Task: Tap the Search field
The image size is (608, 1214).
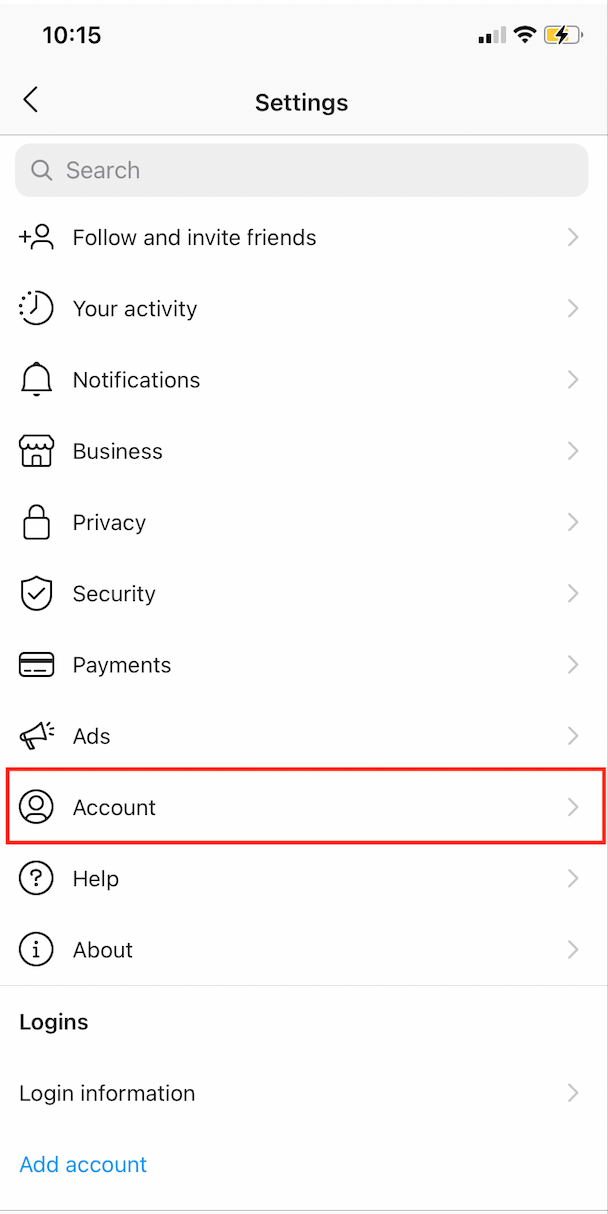Action: (301, 170)
